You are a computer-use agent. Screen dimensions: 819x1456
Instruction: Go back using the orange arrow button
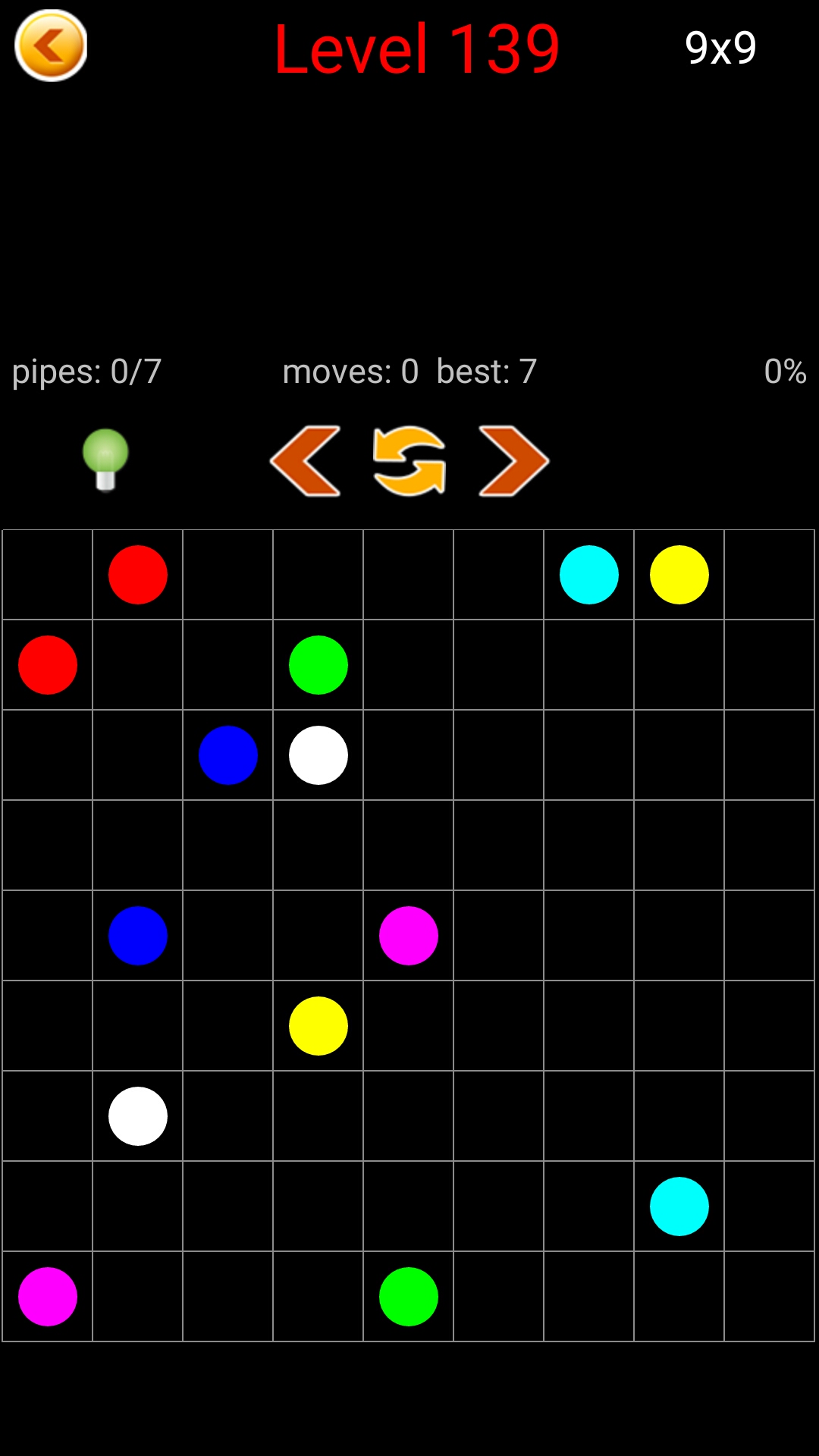coord(51,45)
